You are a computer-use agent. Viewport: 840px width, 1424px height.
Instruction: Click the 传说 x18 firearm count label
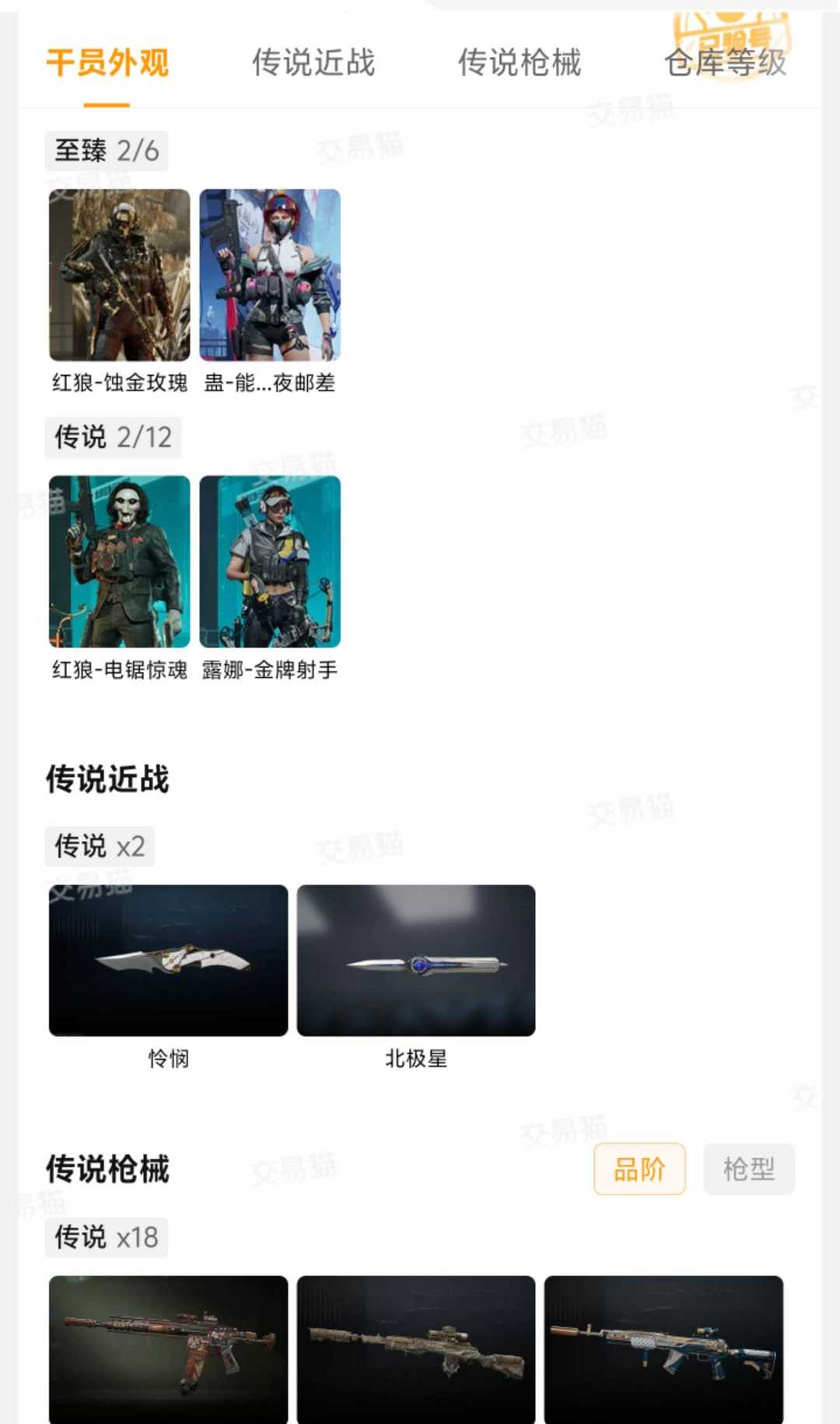pos(105,1237)
